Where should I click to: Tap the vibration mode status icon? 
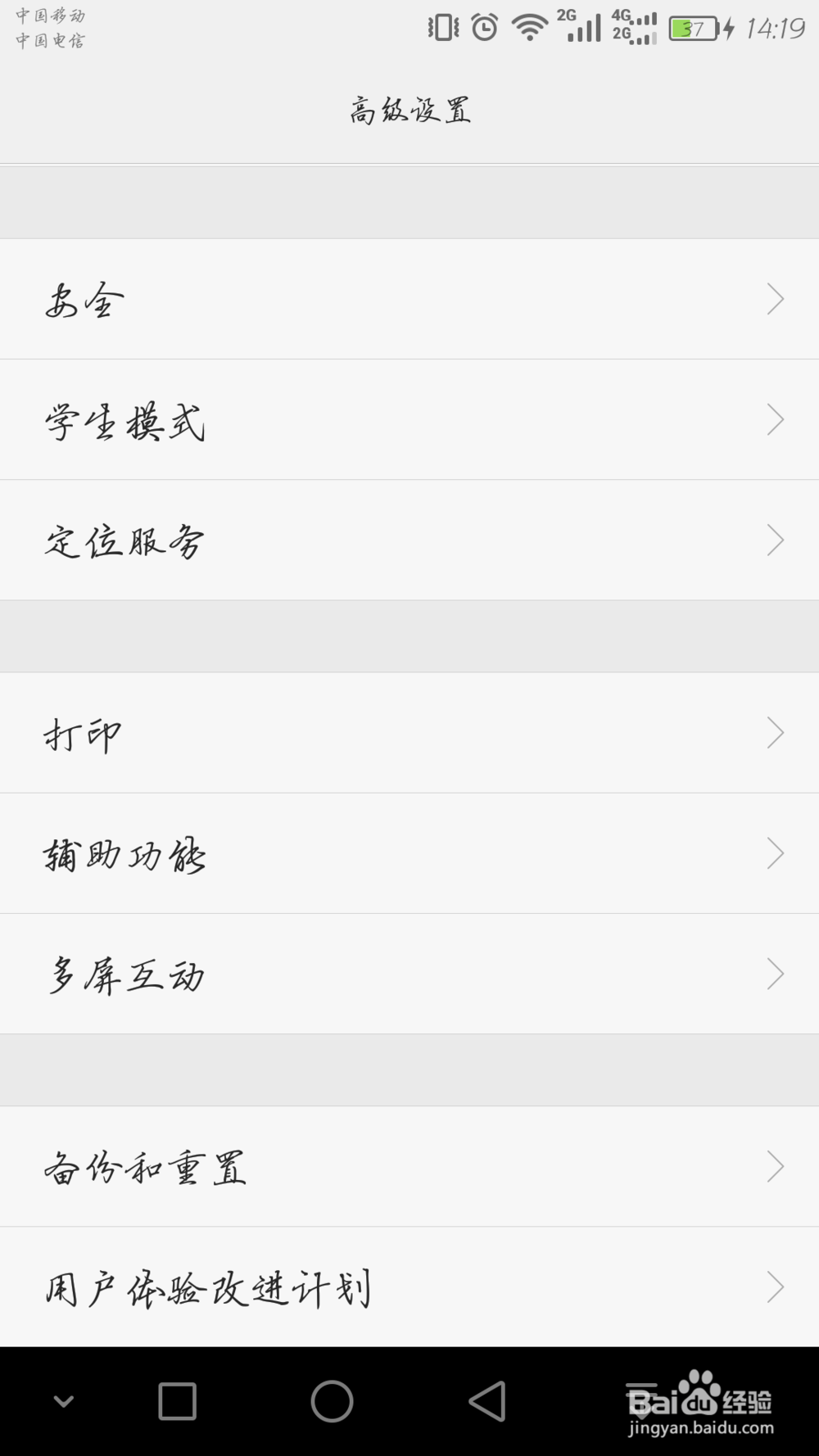[442, 27]
